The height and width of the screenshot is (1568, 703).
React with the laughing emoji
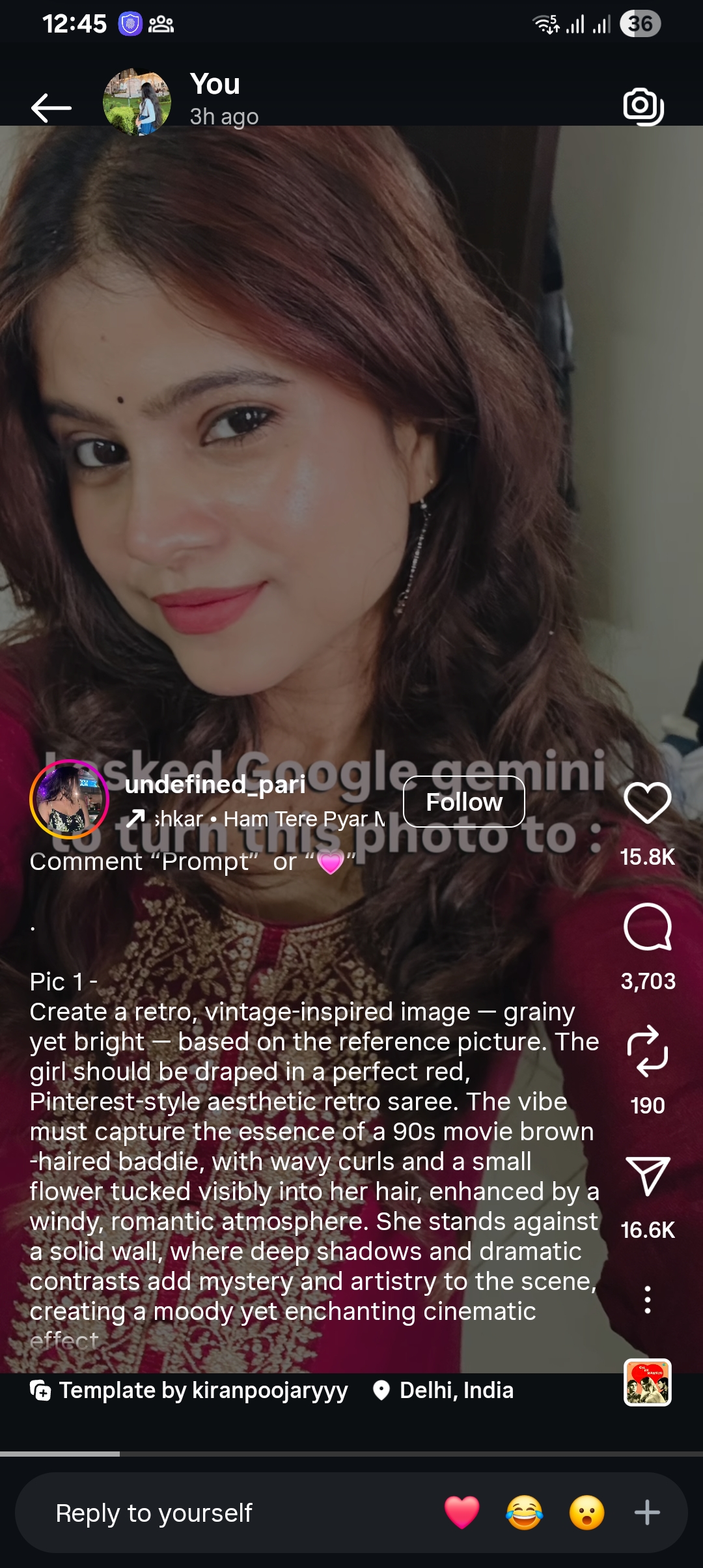click(524, 1512)
